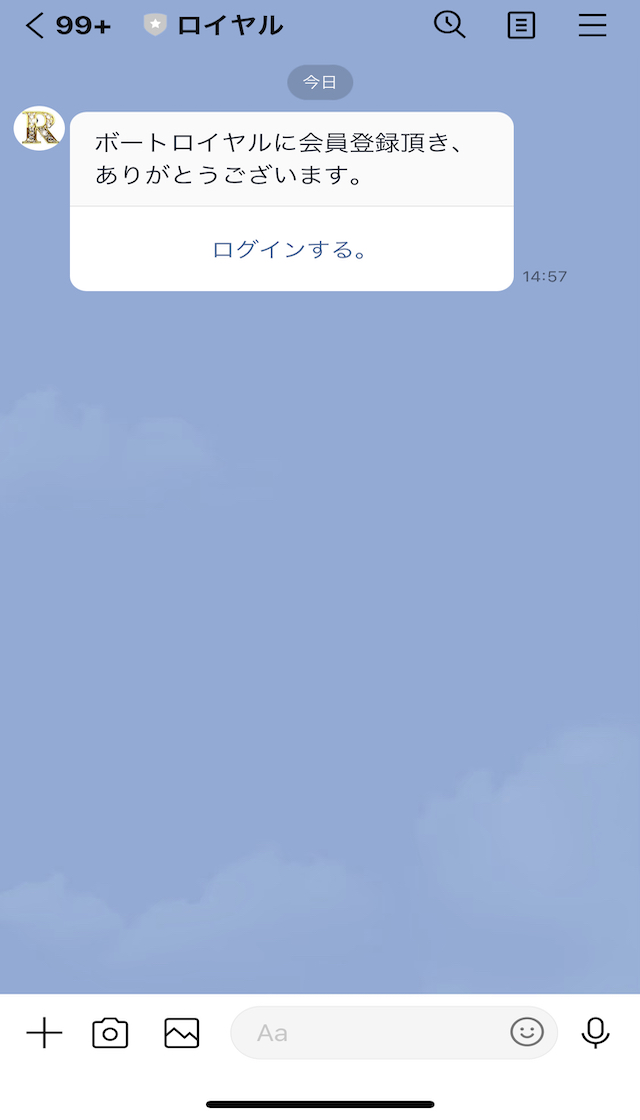This screenshot has width=640, height=1120.
Task: Open the plus attachment menu
Action: tap(44, 1033)
